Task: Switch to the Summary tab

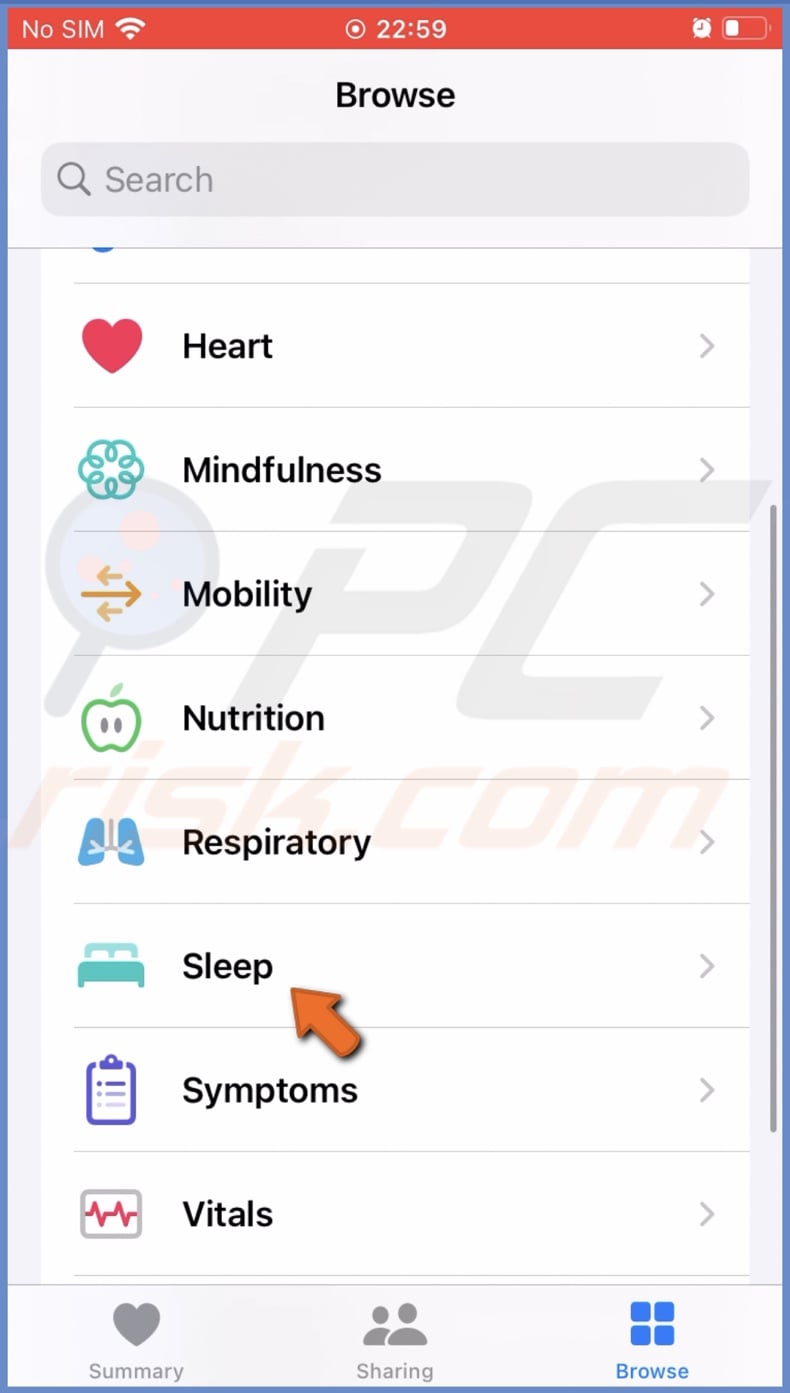Action: click(x=136, y=1340)
